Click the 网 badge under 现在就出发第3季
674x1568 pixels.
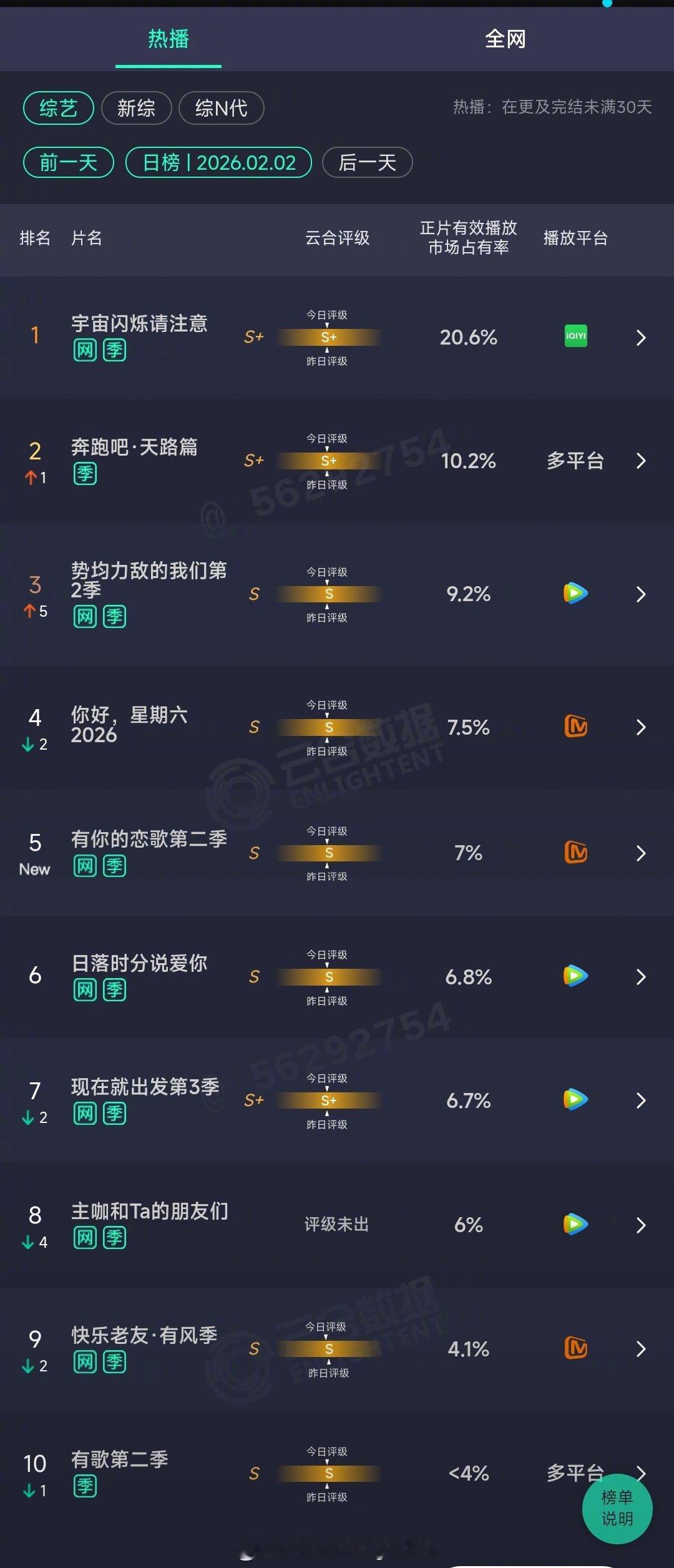85,1114
